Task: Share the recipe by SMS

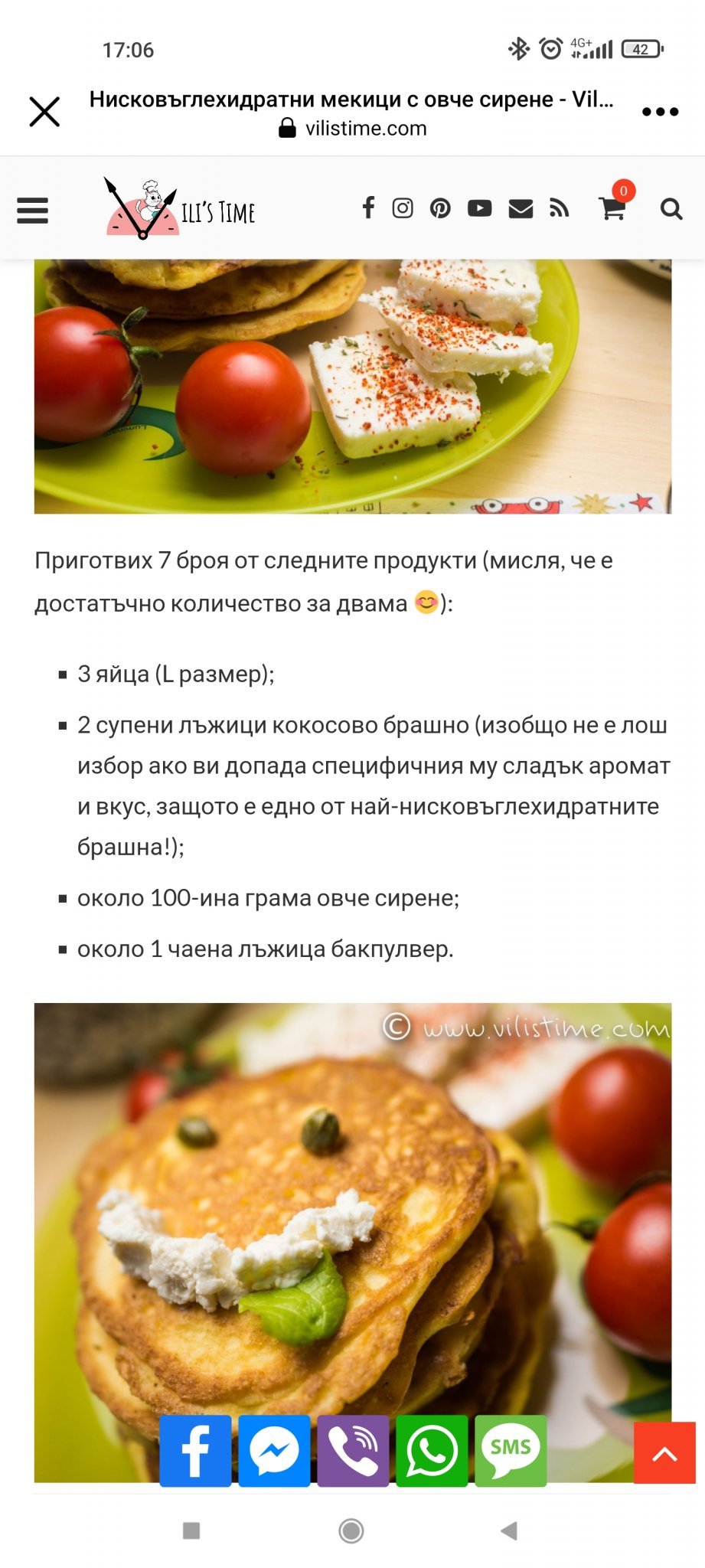Action: (511, 1451)
